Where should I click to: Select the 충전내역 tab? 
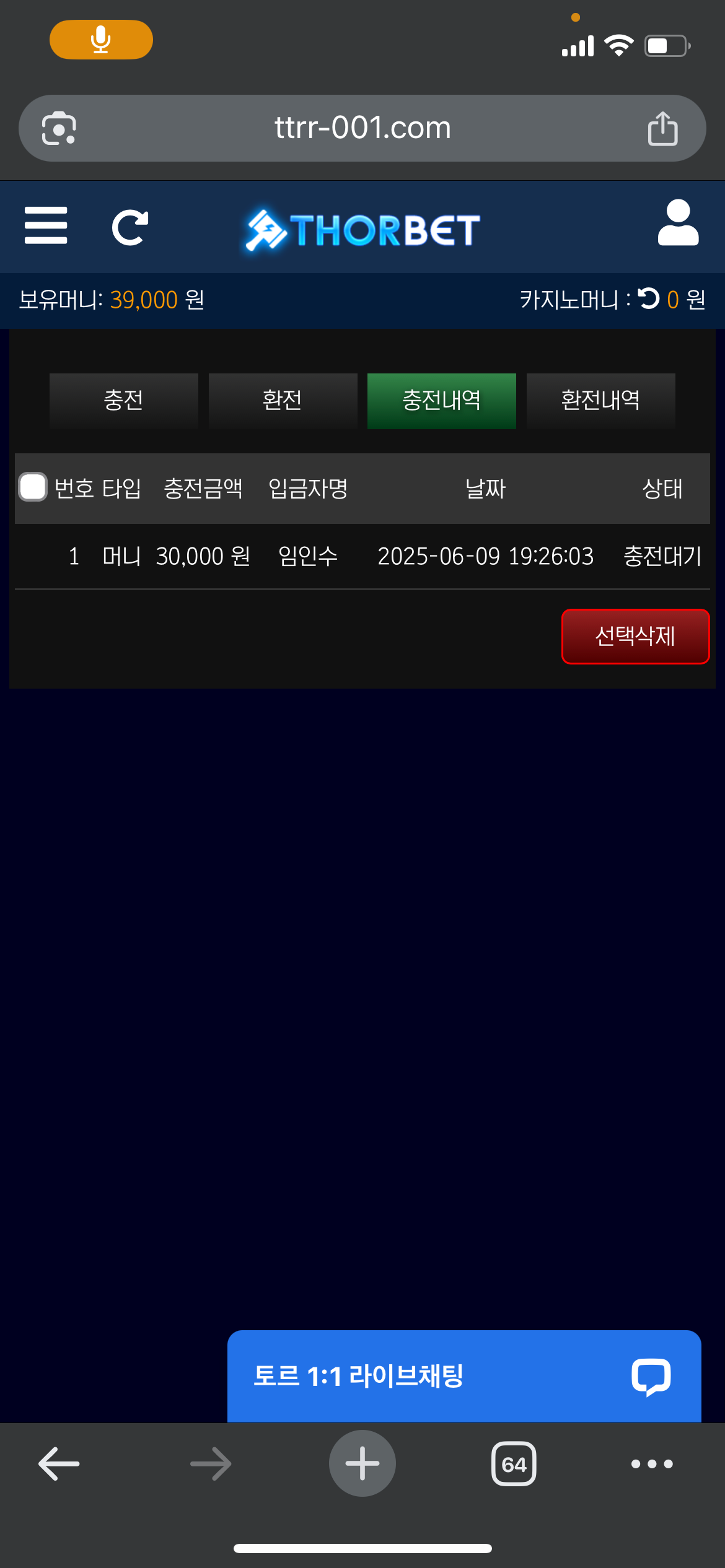coord(441,401)
